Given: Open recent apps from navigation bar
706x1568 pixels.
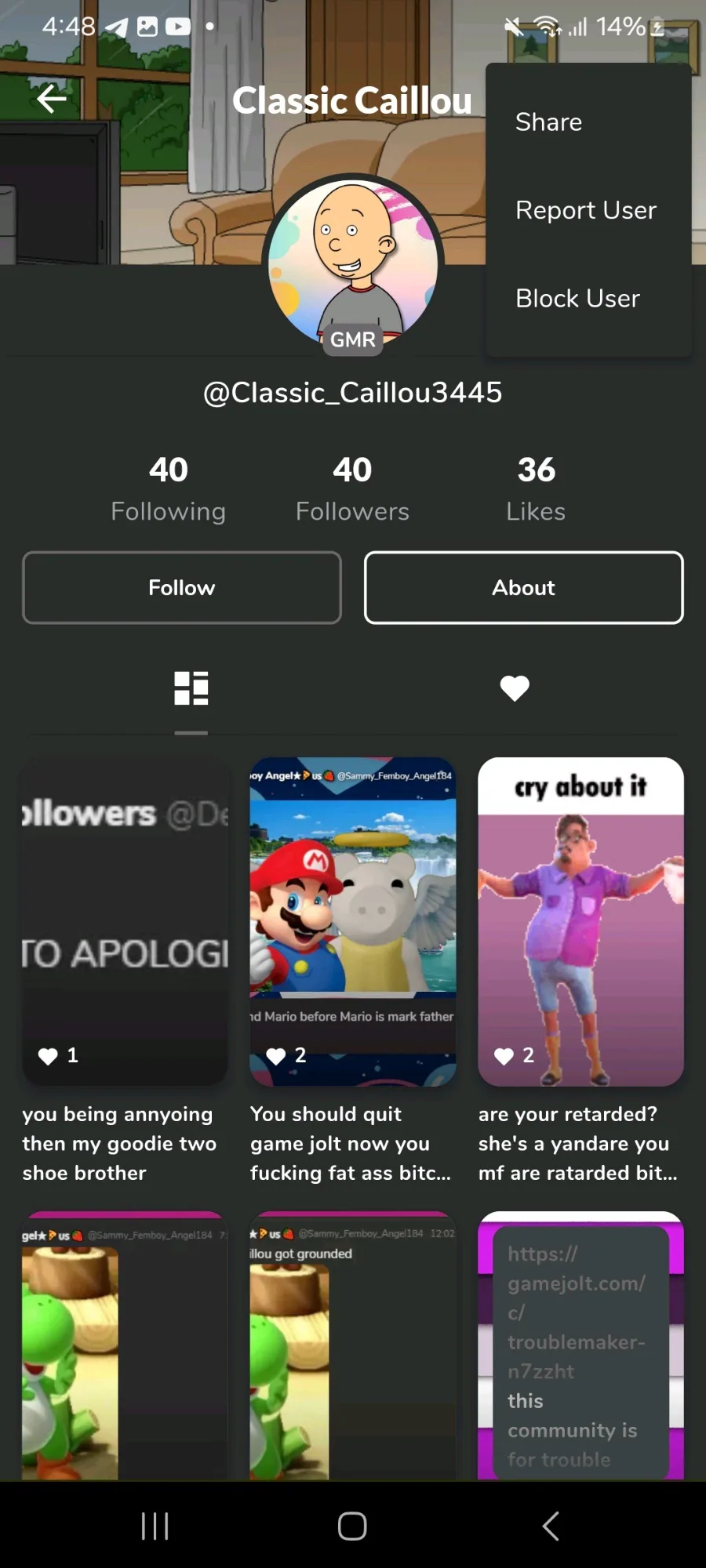Looking at the screenshot, I should point(155,1526).
